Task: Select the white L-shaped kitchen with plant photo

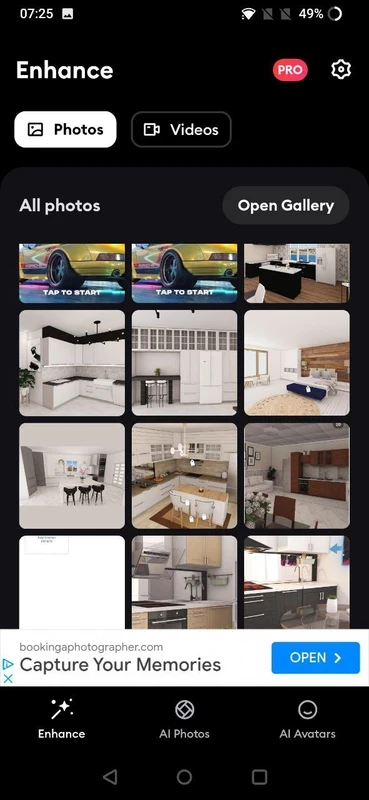Action: click(x=72, y=363)
